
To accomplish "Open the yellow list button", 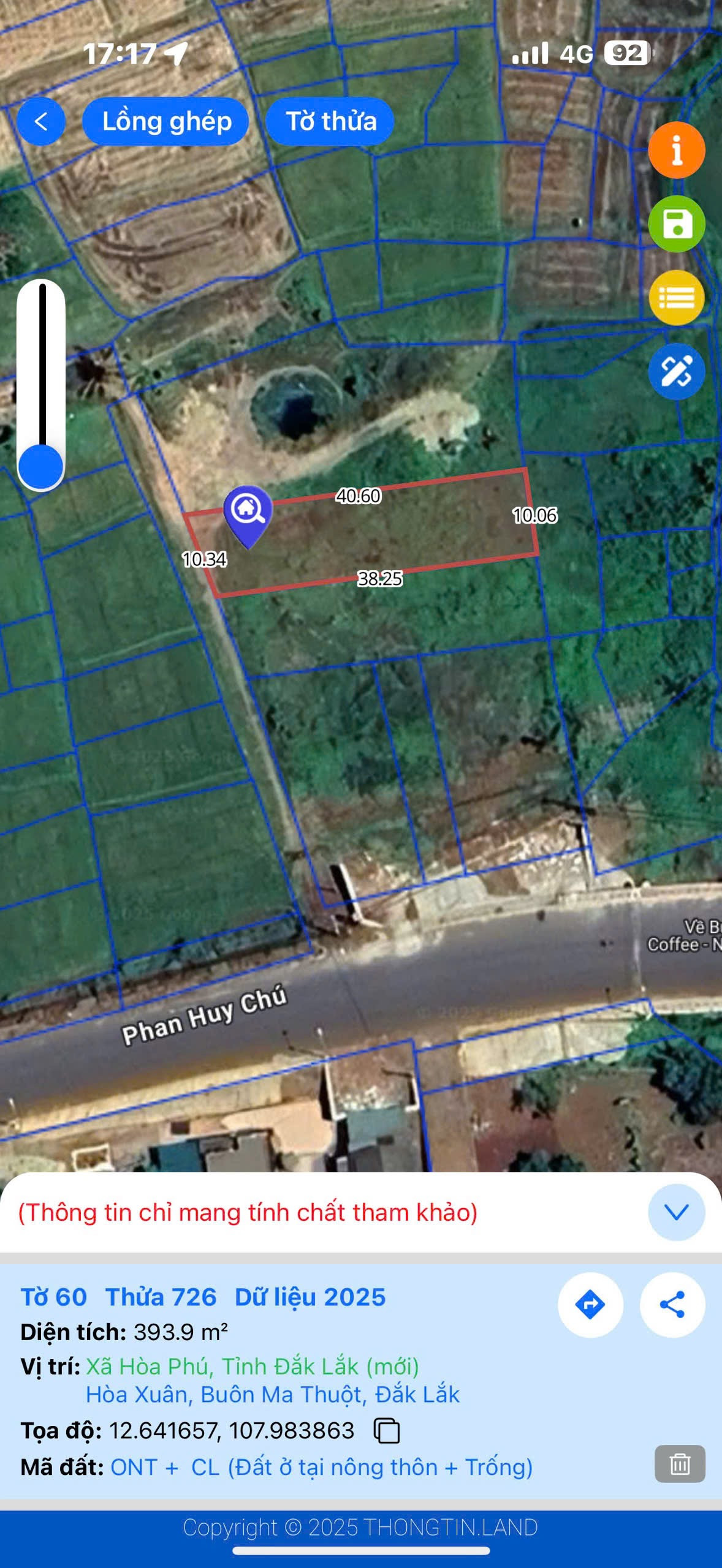I will (x=677, y=298).
